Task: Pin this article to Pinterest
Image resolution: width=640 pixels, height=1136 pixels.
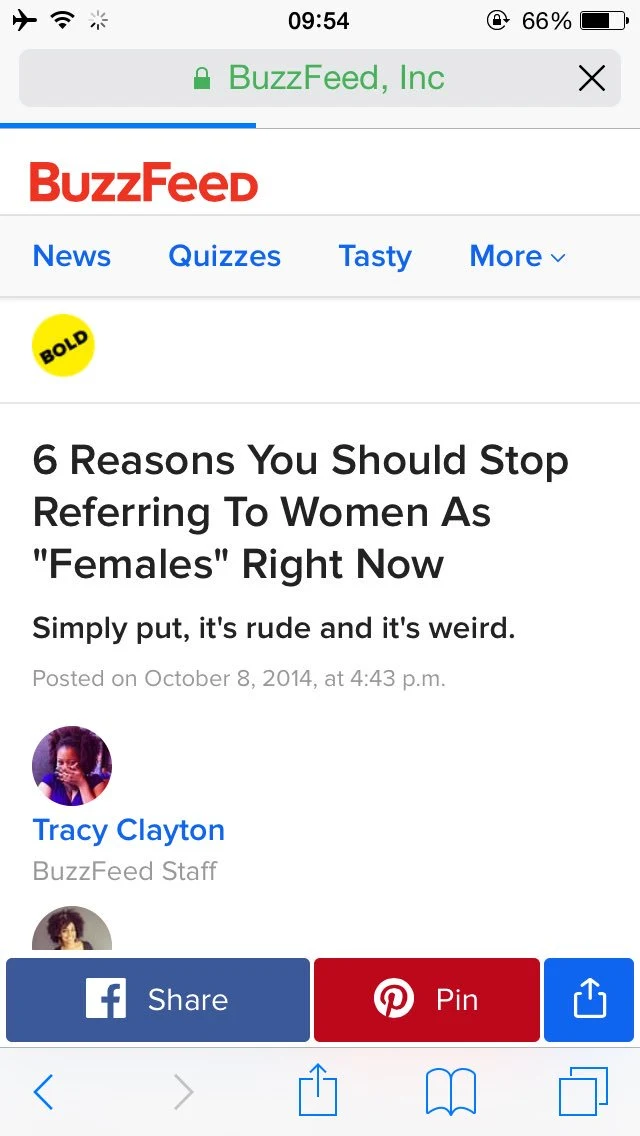Action: [427, 999]
